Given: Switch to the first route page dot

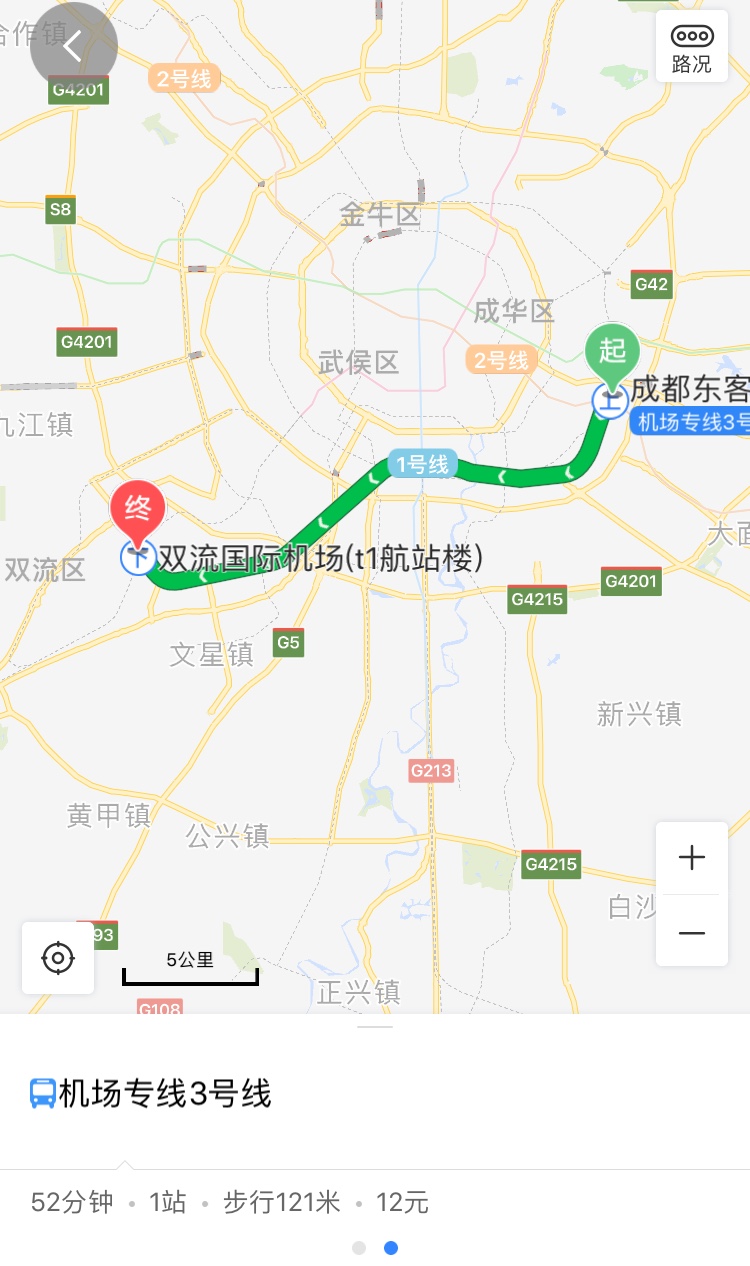Looking at the screenshot, I should click(x=359, y=1248).
